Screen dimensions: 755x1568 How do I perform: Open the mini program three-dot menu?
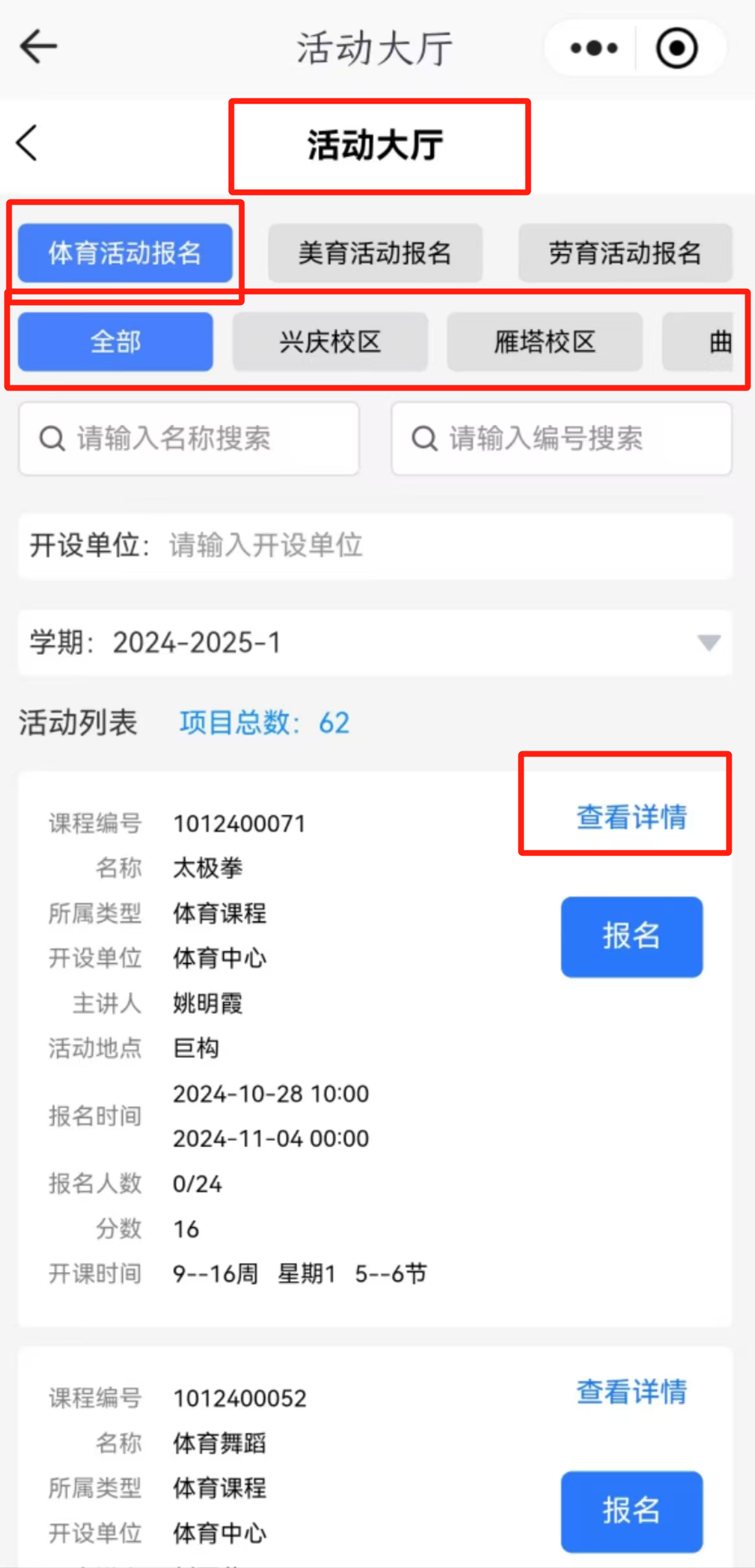(x=593, y=48)
